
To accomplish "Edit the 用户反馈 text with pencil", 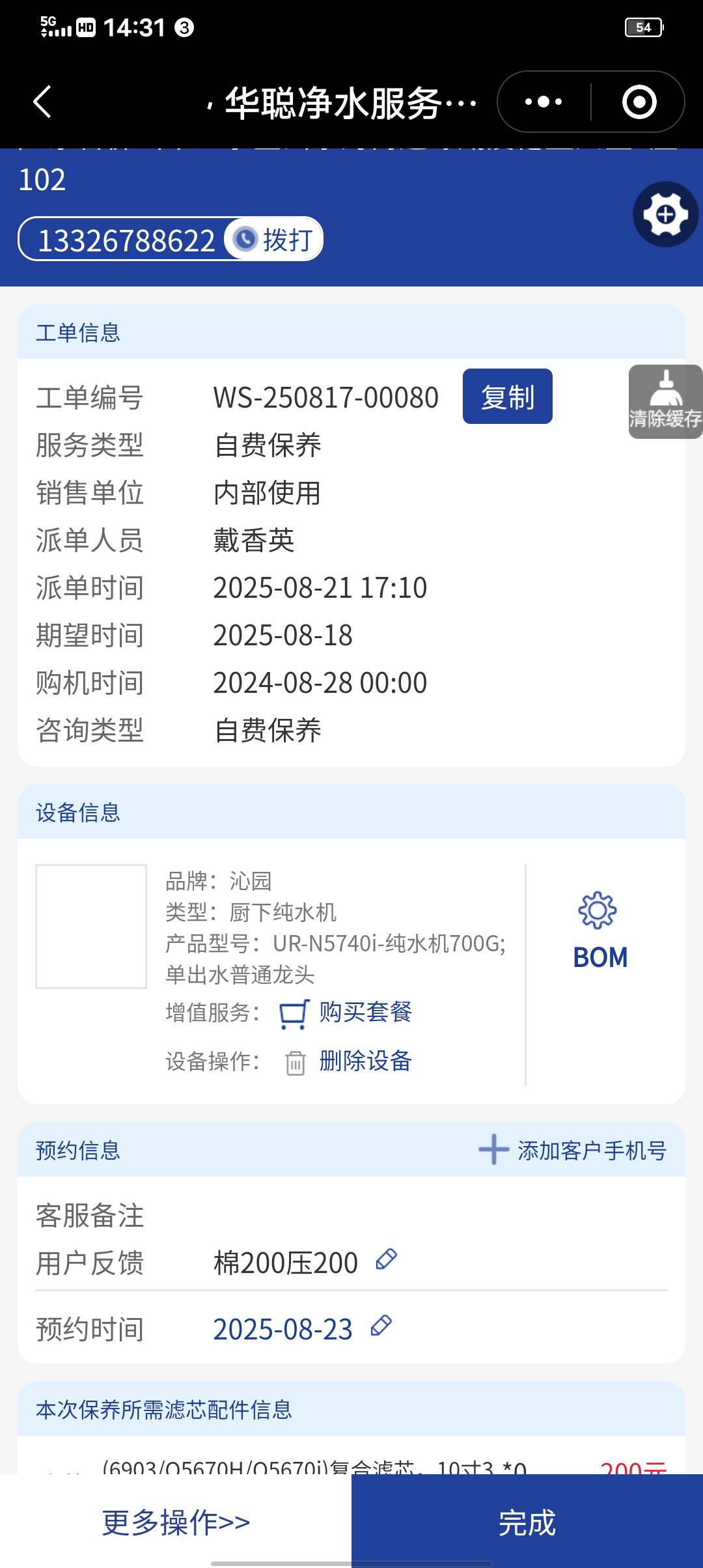I will [x=386, y=1260].
